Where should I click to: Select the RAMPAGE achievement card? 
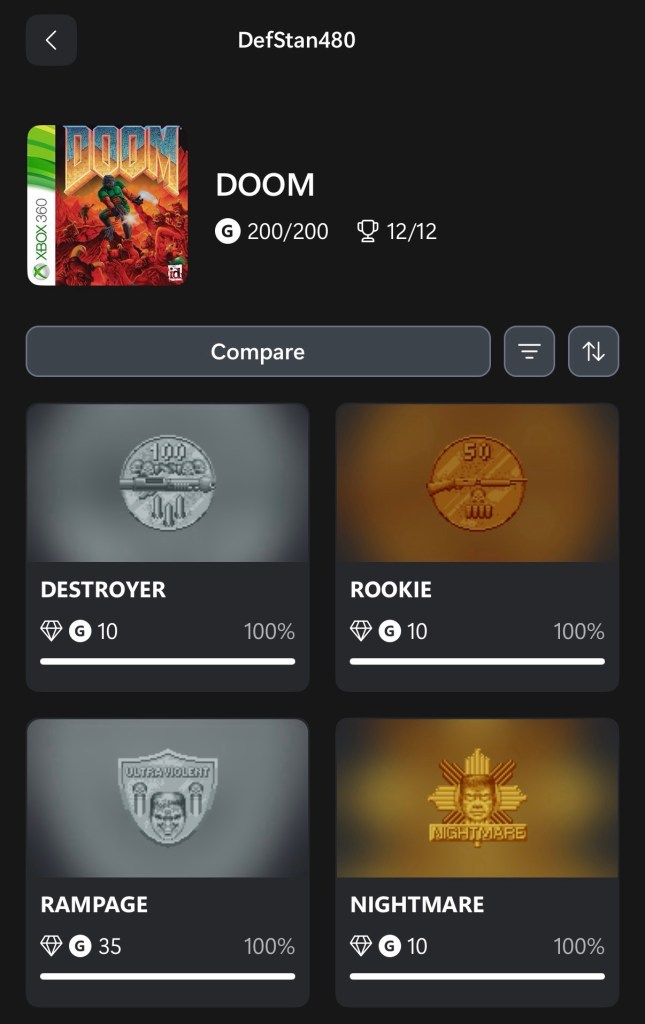click(x=167, y=861)
